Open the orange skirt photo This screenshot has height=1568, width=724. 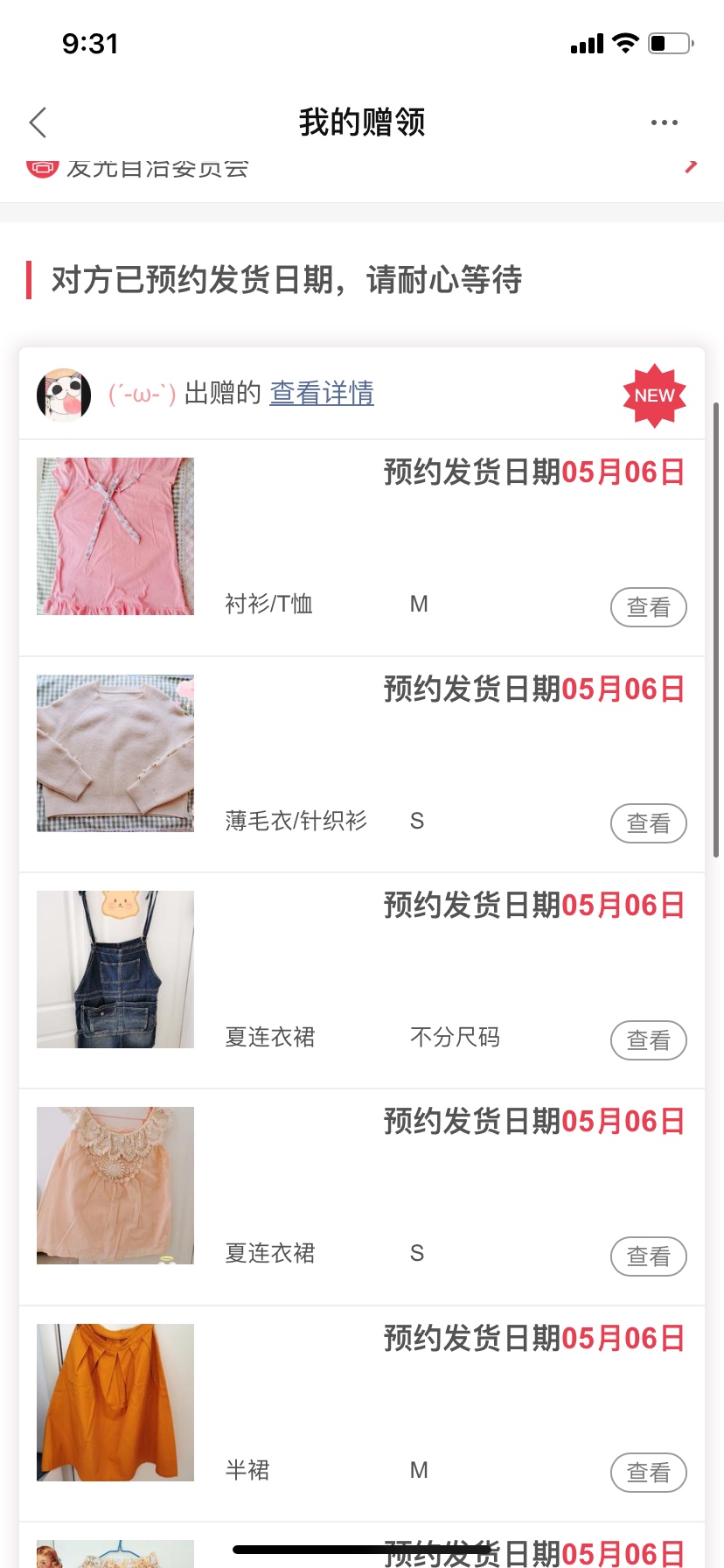point(115,1402)
